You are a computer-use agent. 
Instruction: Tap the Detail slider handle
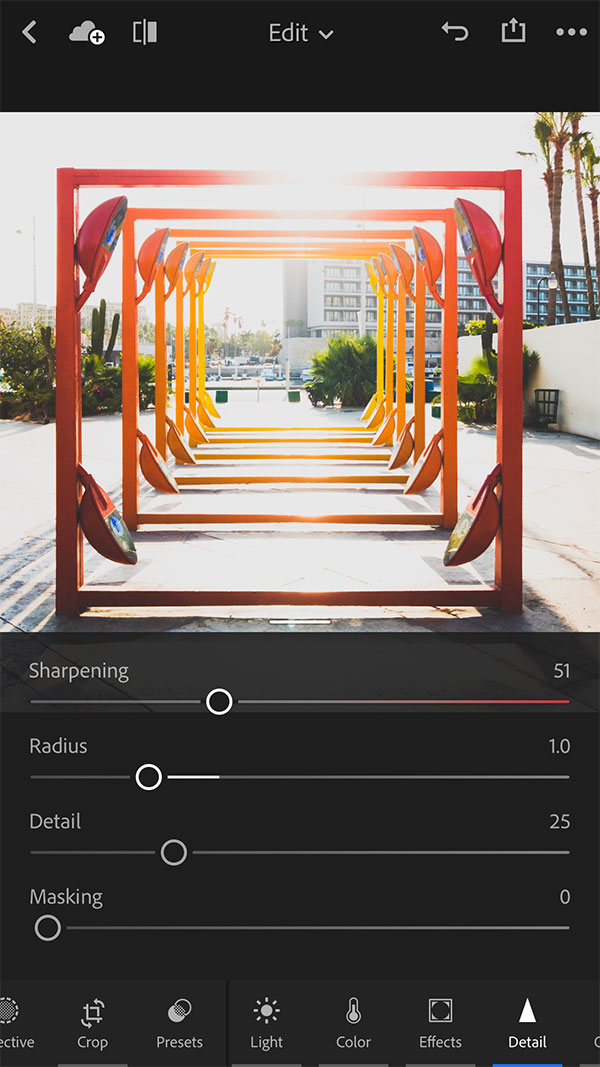pyautogui.click(x=174, y=853)
